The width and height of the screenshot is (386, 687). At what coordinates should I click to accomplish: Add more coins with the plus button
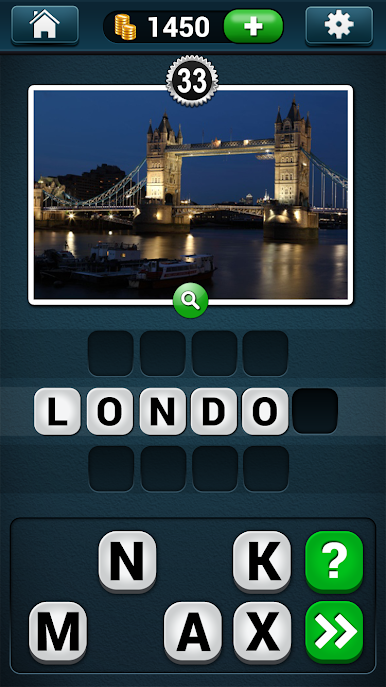[x=253, y=26]
